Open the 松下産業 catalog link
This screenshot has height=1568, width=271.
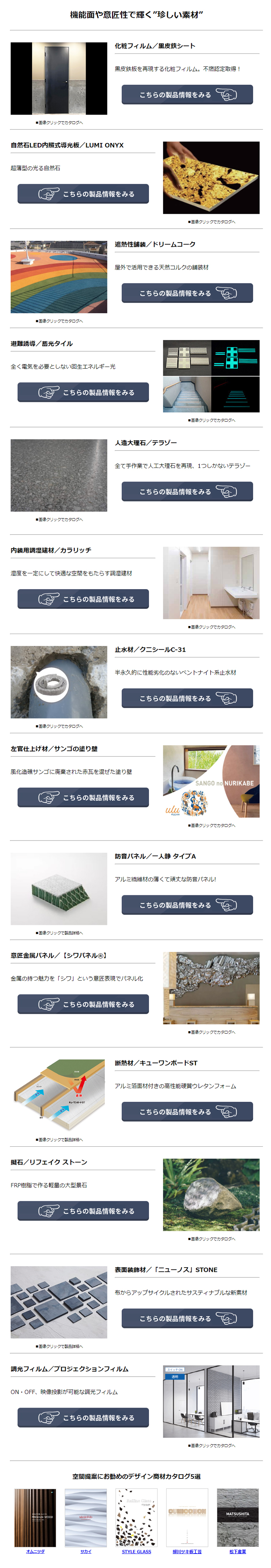pyautogui.click(x=237, y=1551)
